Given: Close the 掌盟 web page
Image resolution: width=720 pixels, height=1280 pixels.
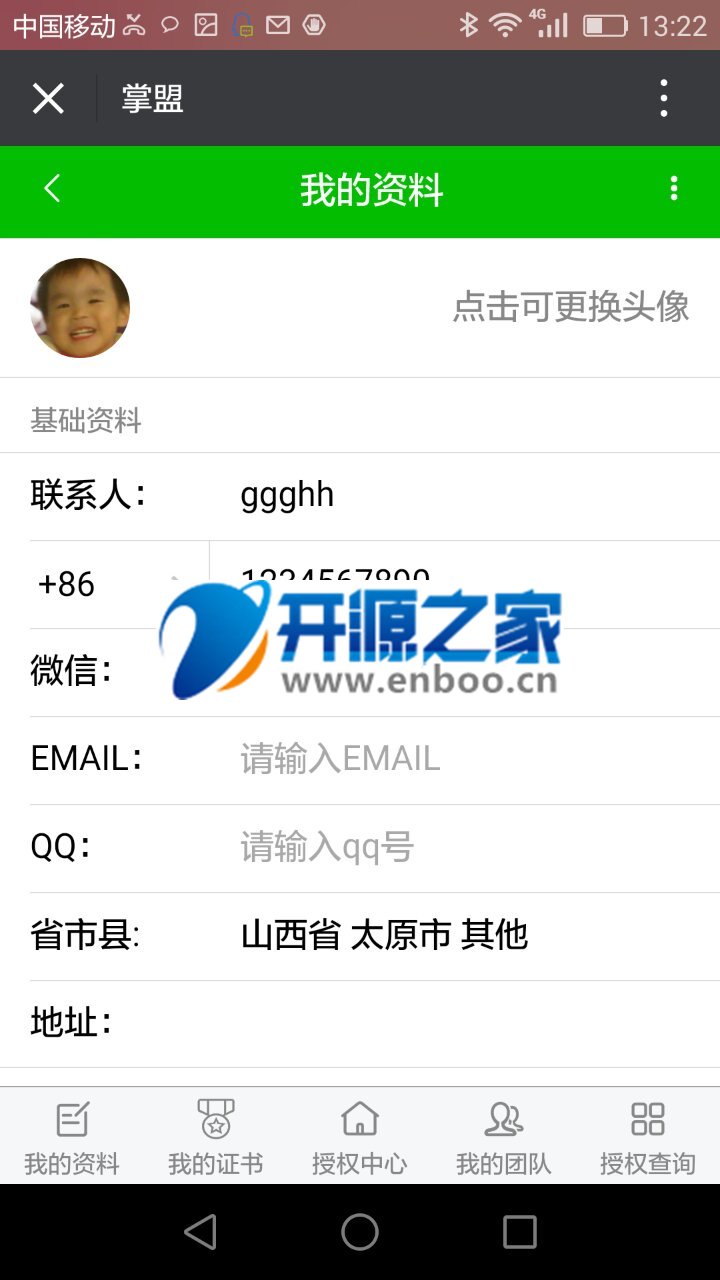Looking at the screenshot, I should click(48, 99).
